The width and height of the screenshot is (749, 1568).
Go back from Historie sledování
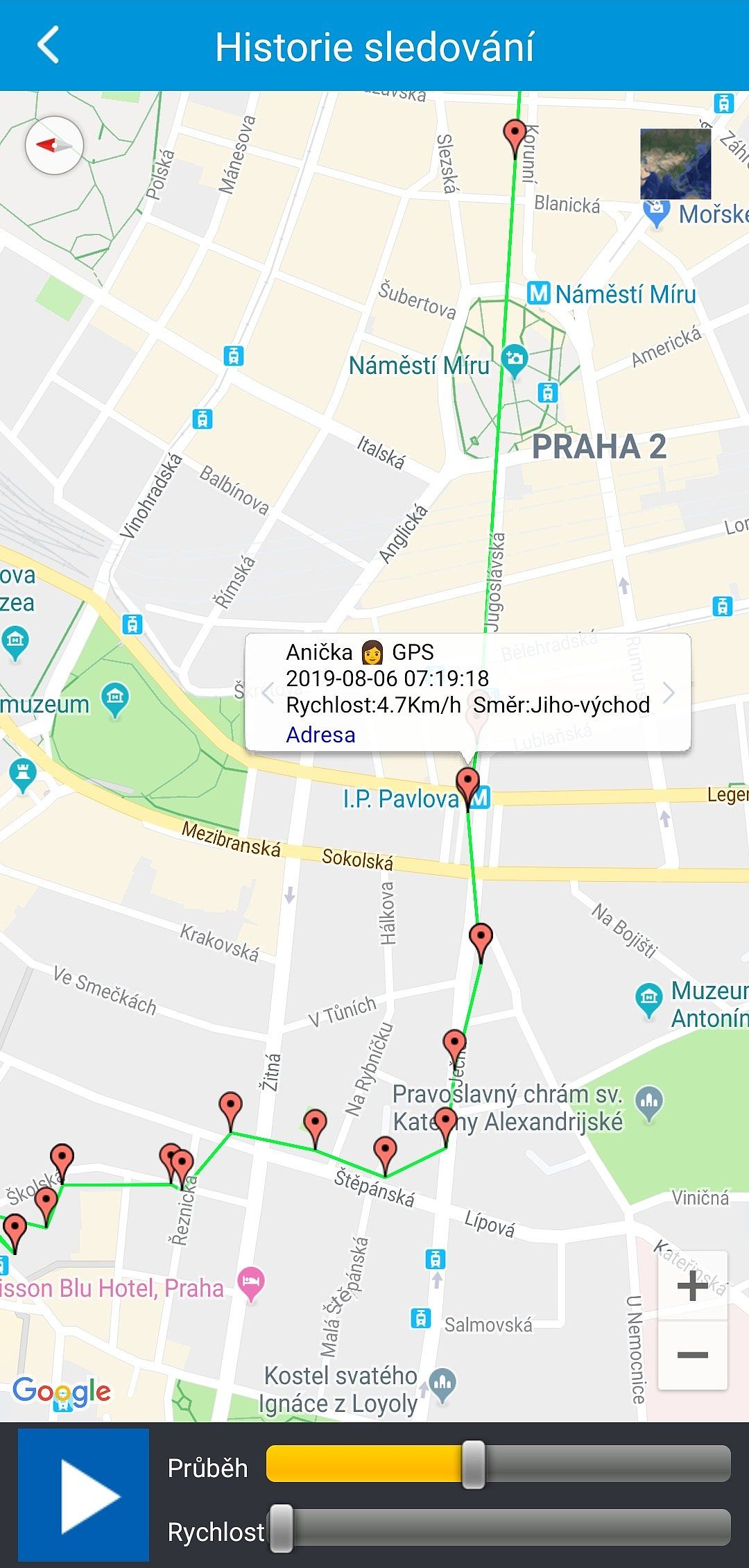coord(48,46)
